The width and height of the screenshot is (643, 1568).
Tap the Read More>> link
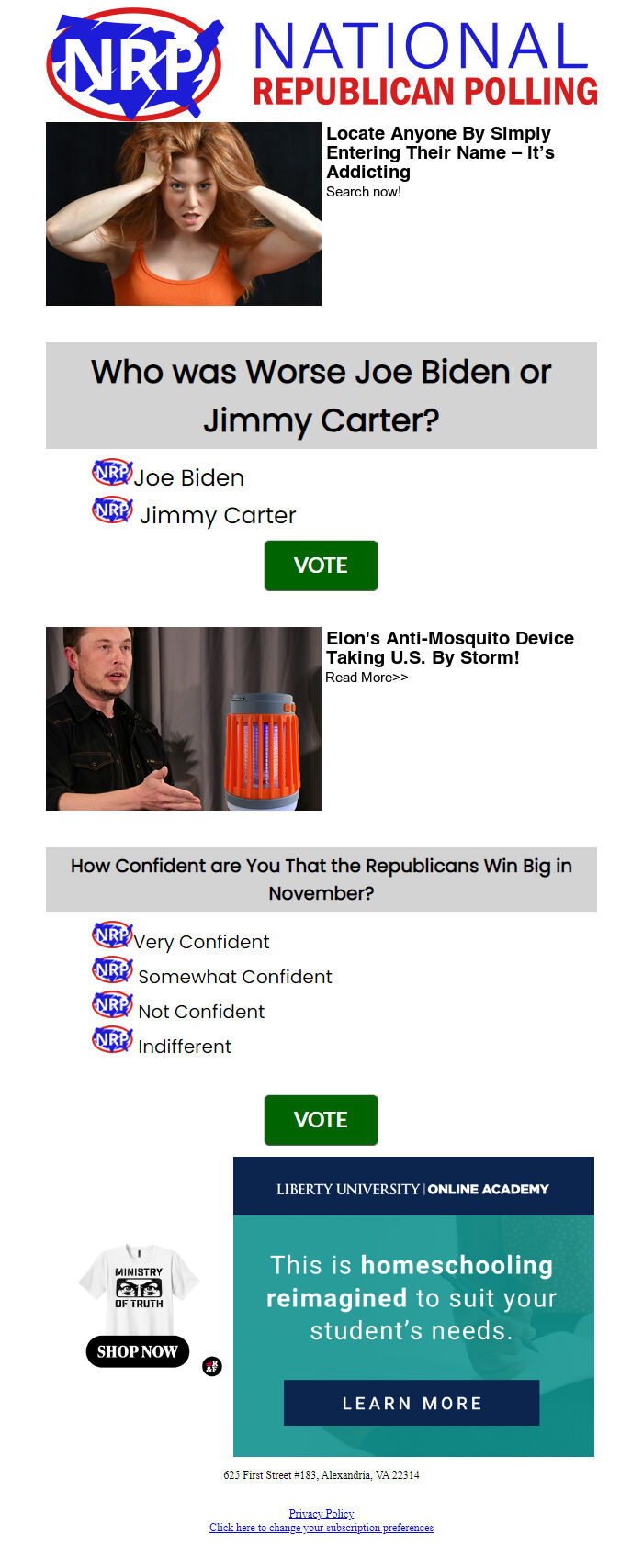point(367,678)
